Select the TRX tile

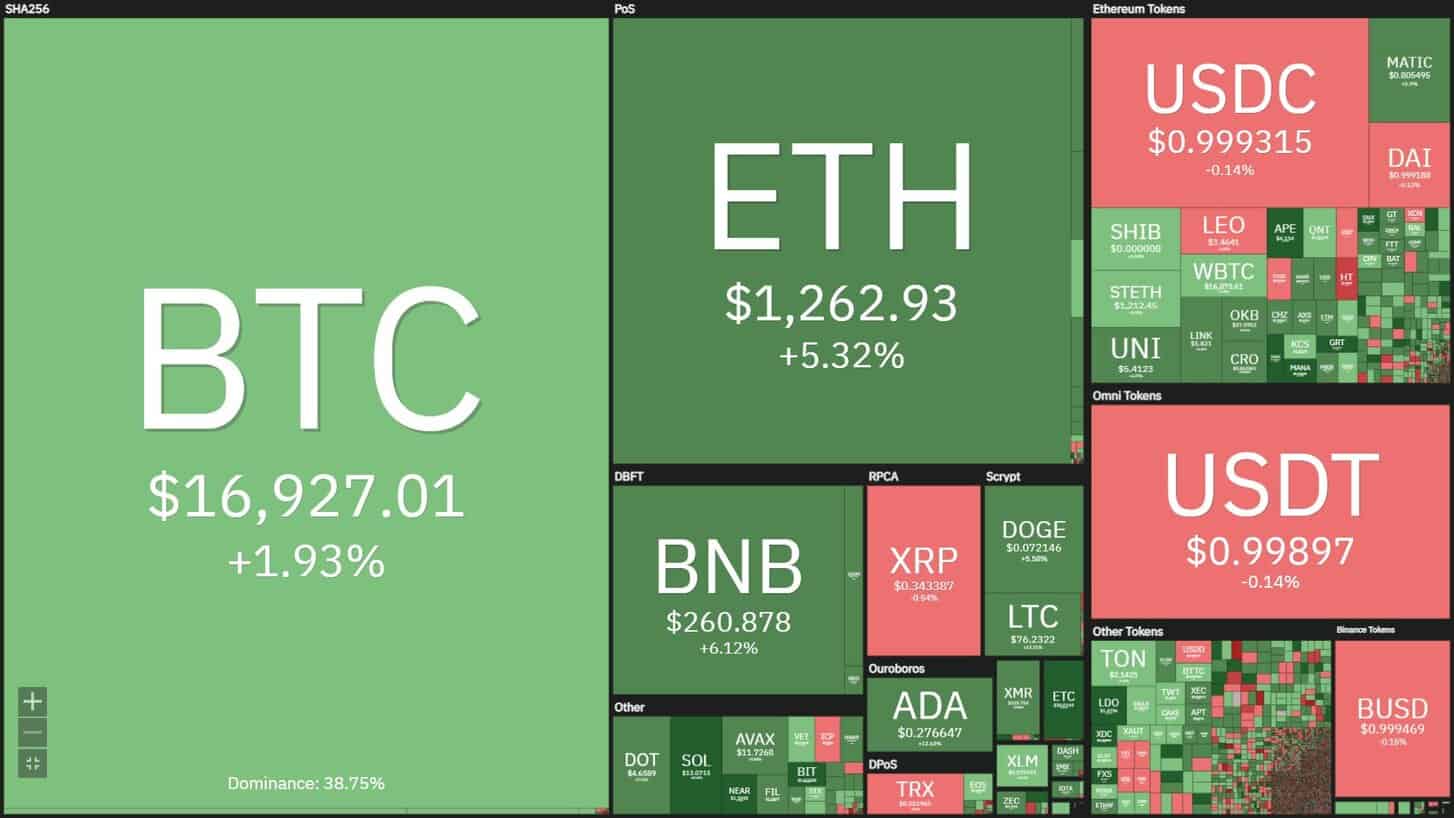[x=914, y=793]
